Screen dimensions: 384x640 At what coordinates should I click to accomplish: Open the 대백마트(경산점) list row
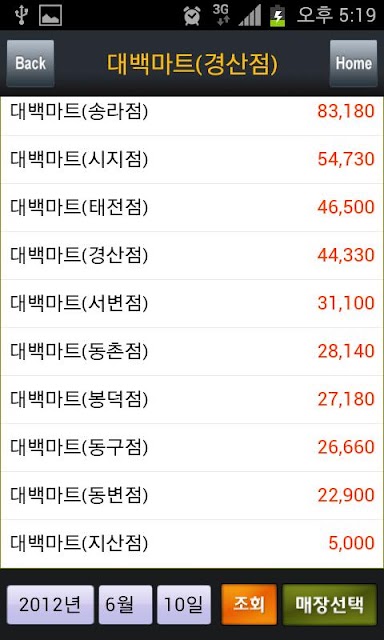[192, 256]
